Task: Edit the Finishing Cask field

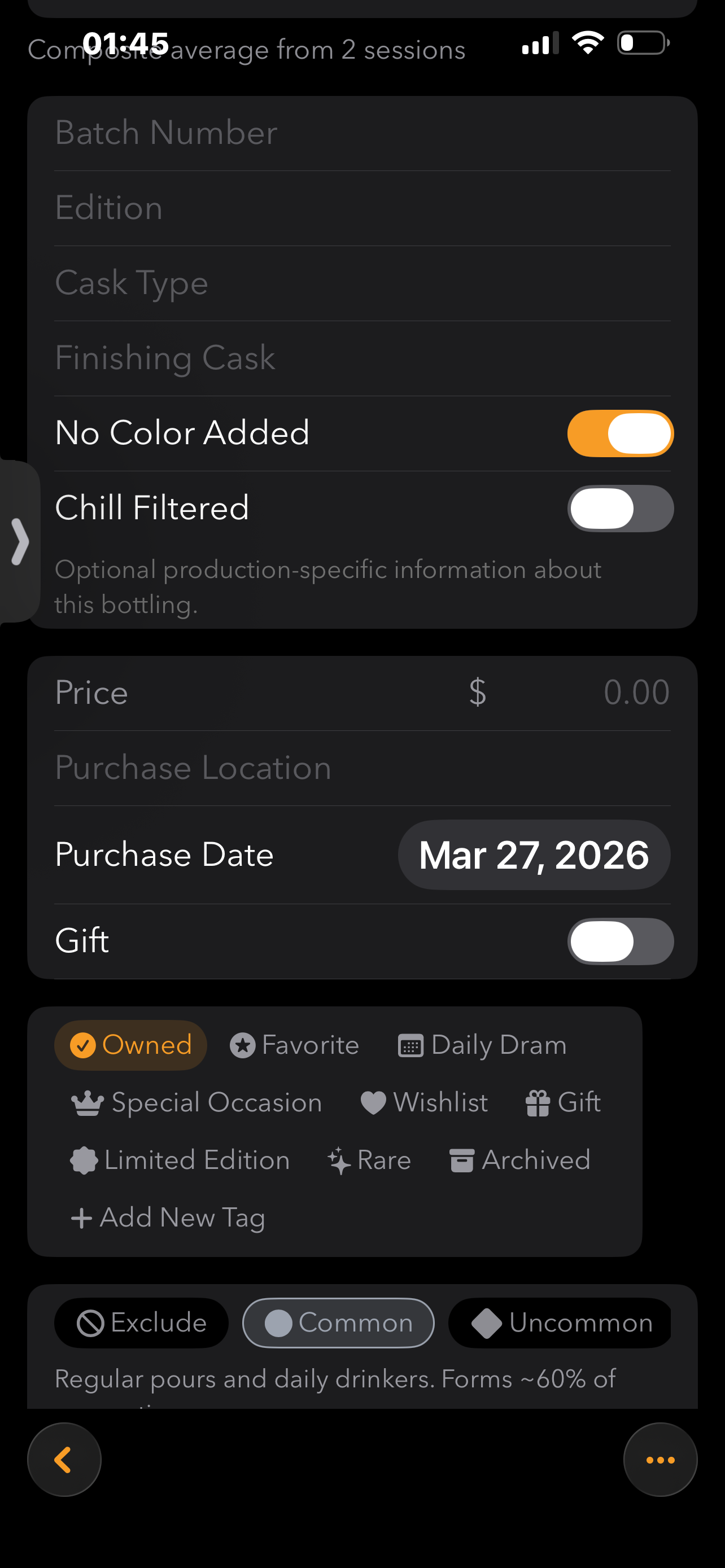Action: point(361,358)
